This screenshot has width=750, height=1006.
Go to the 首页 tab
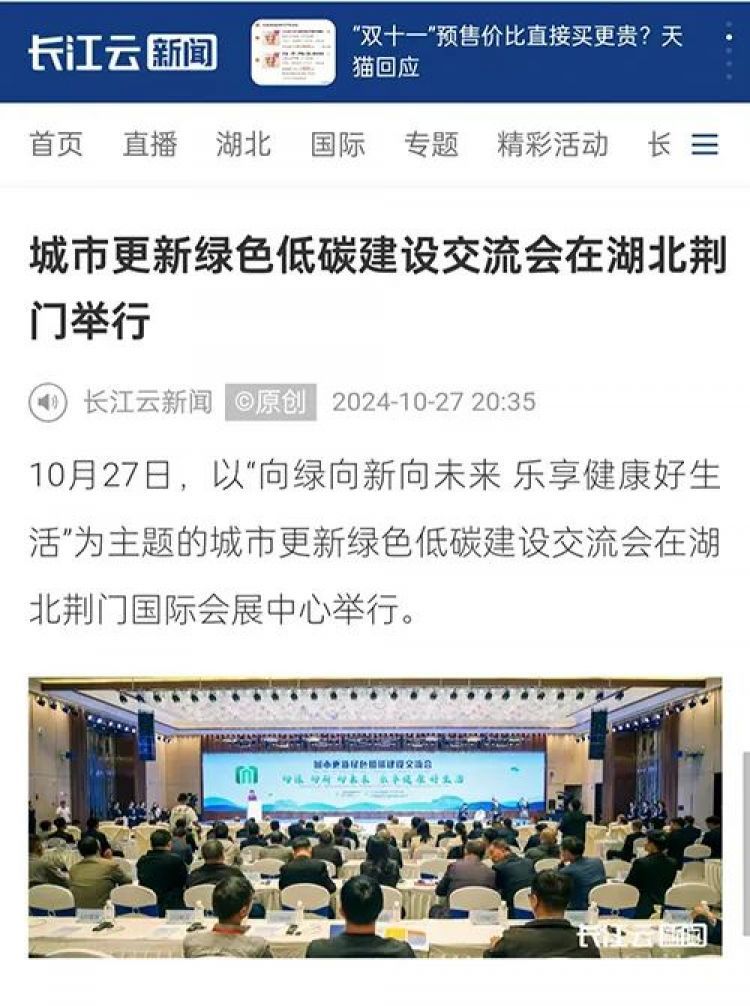57,144
